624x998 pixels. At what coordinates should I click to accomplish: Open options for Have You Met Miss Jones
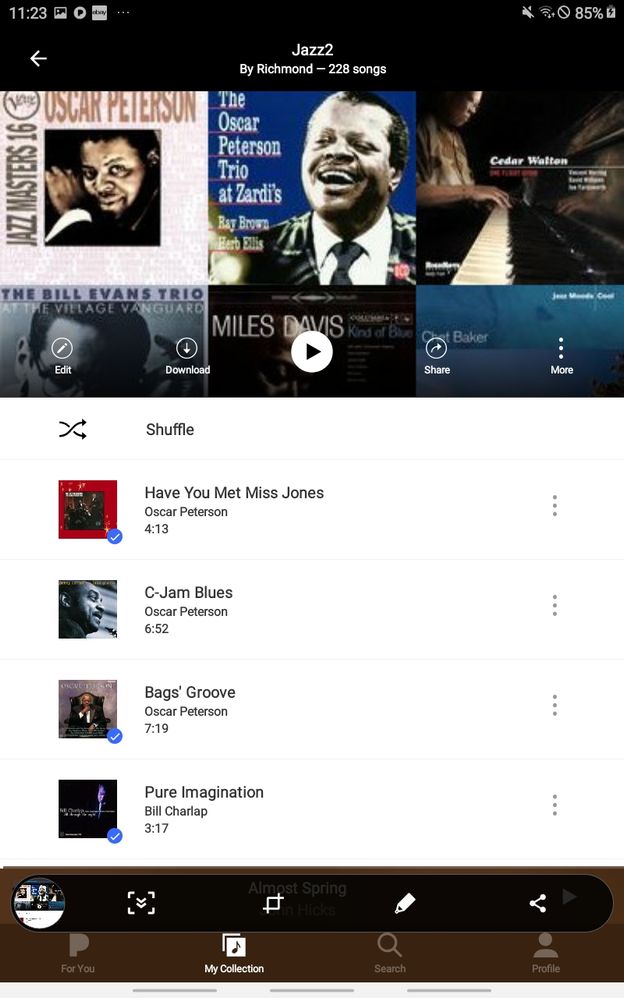[555, 506]
